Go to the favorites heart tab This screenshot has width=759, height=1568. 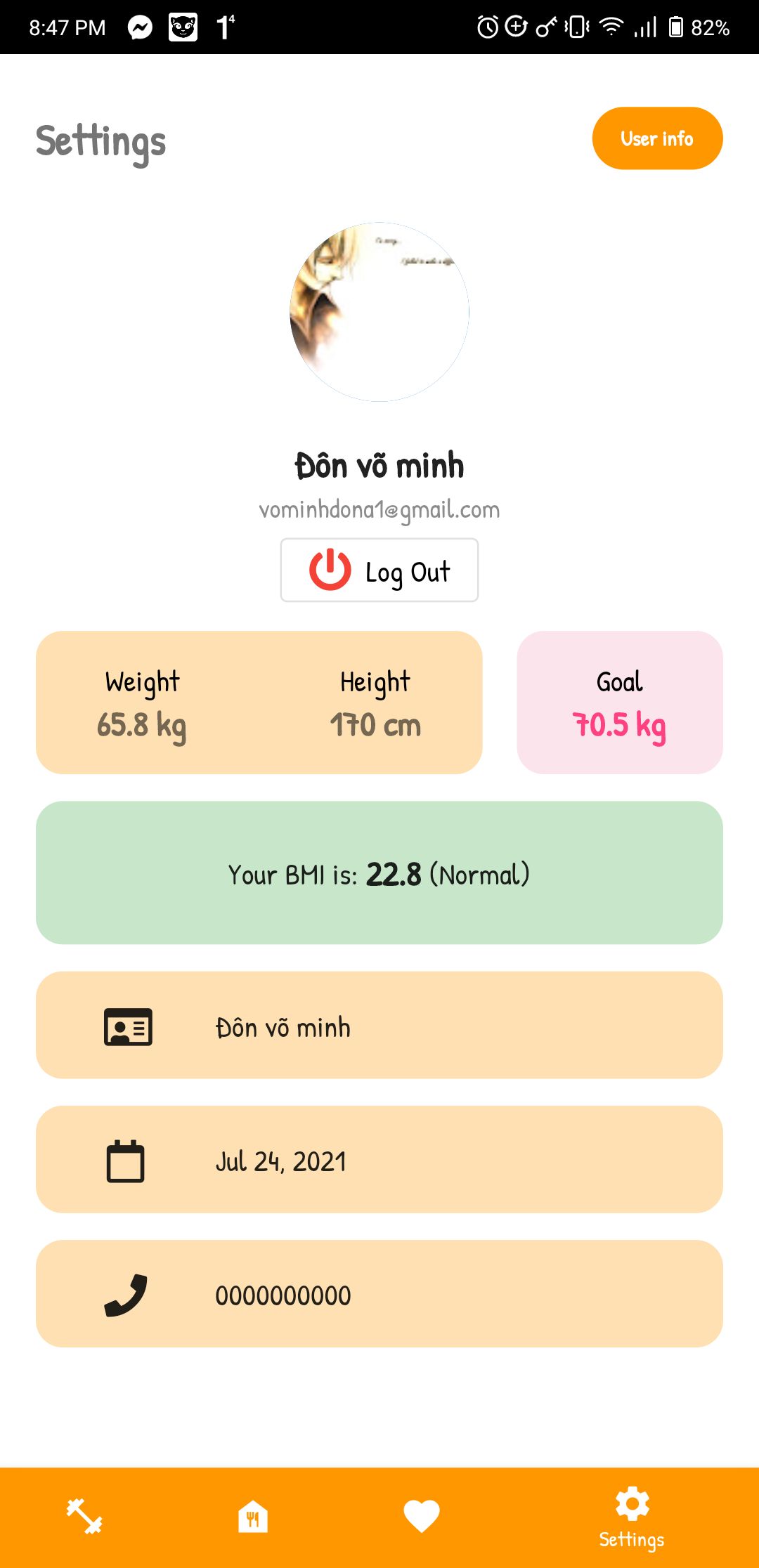422,1516
